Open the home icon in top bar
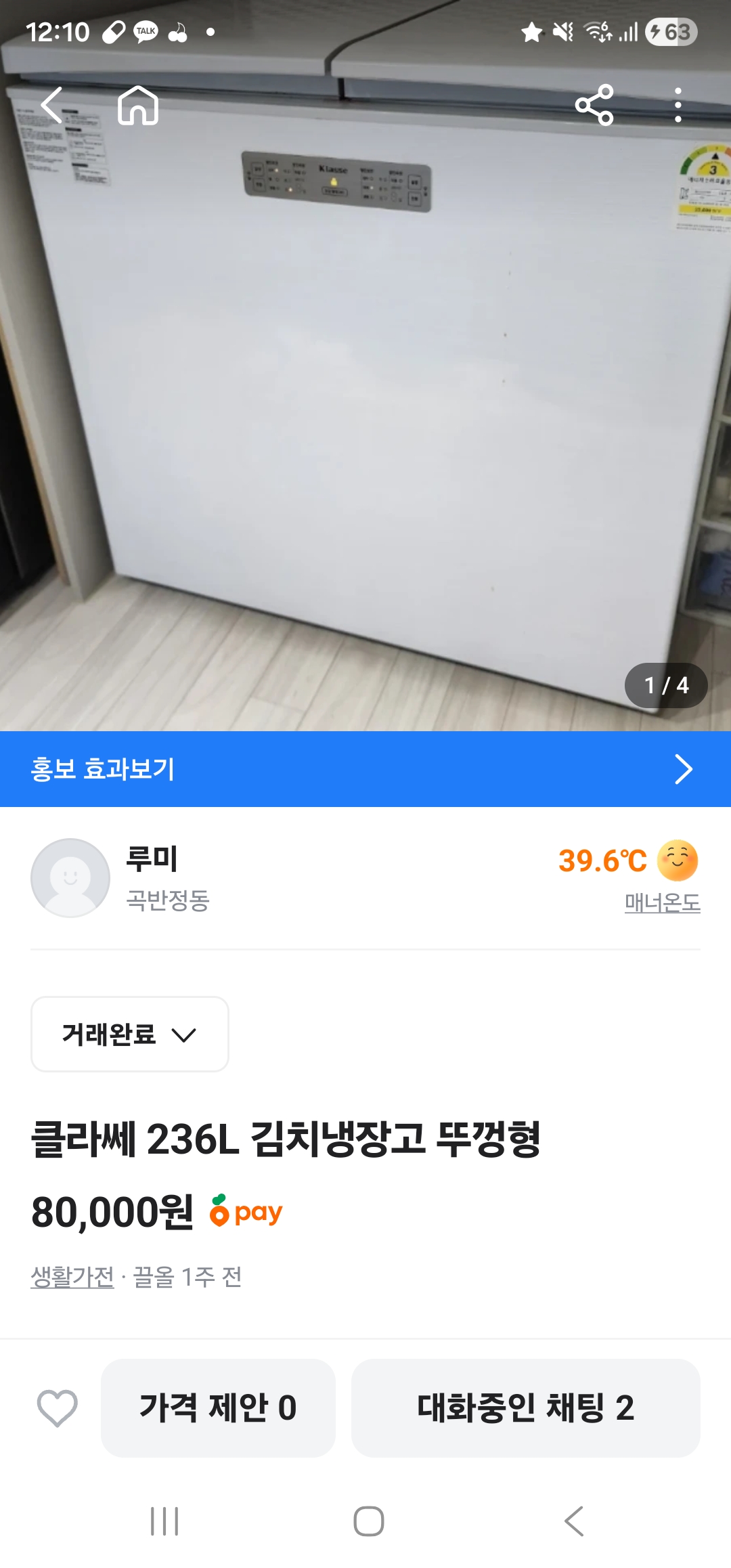Image resolution: width=731 pixels, height=1568 pixels. tap(138, 106)
